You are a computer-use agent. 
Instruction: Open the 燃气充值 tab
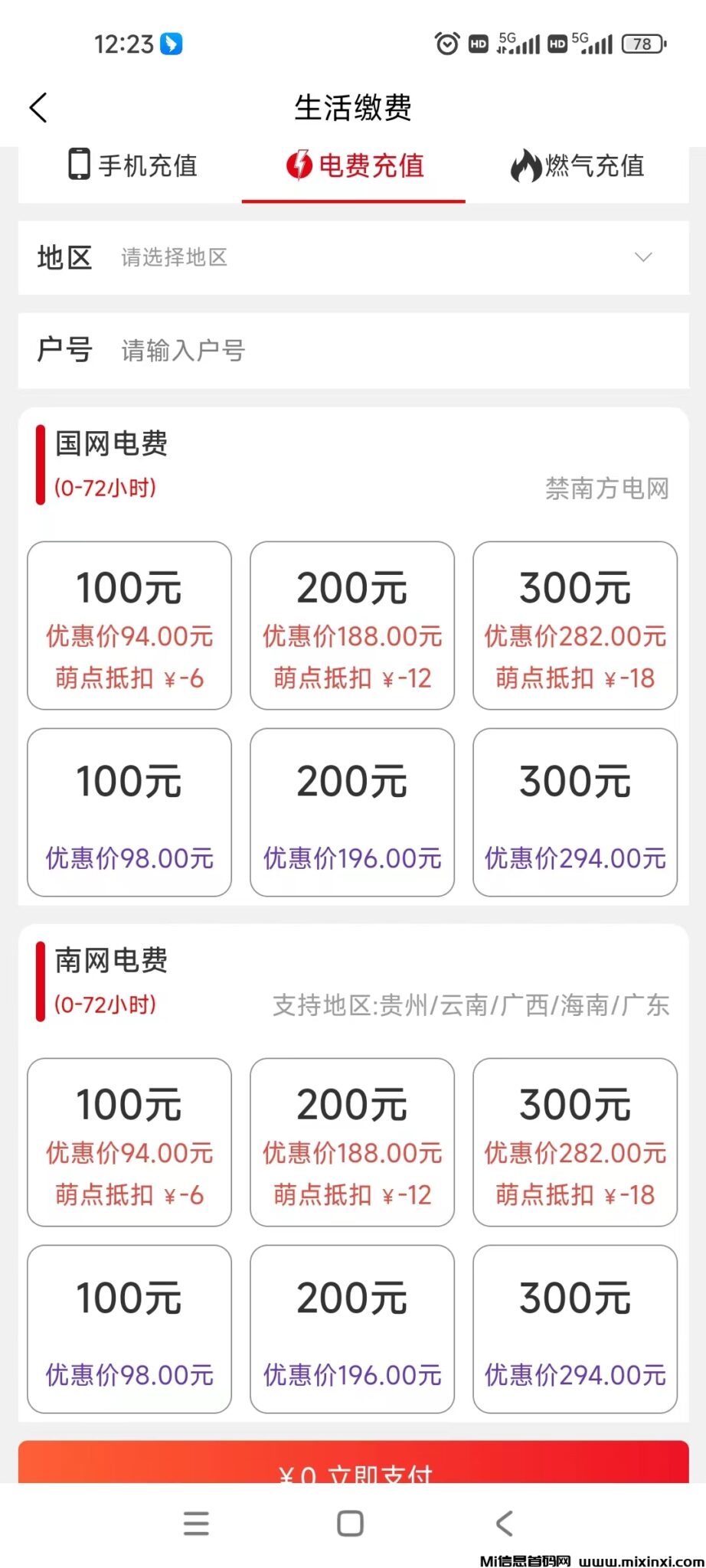(x=577, y=165)
